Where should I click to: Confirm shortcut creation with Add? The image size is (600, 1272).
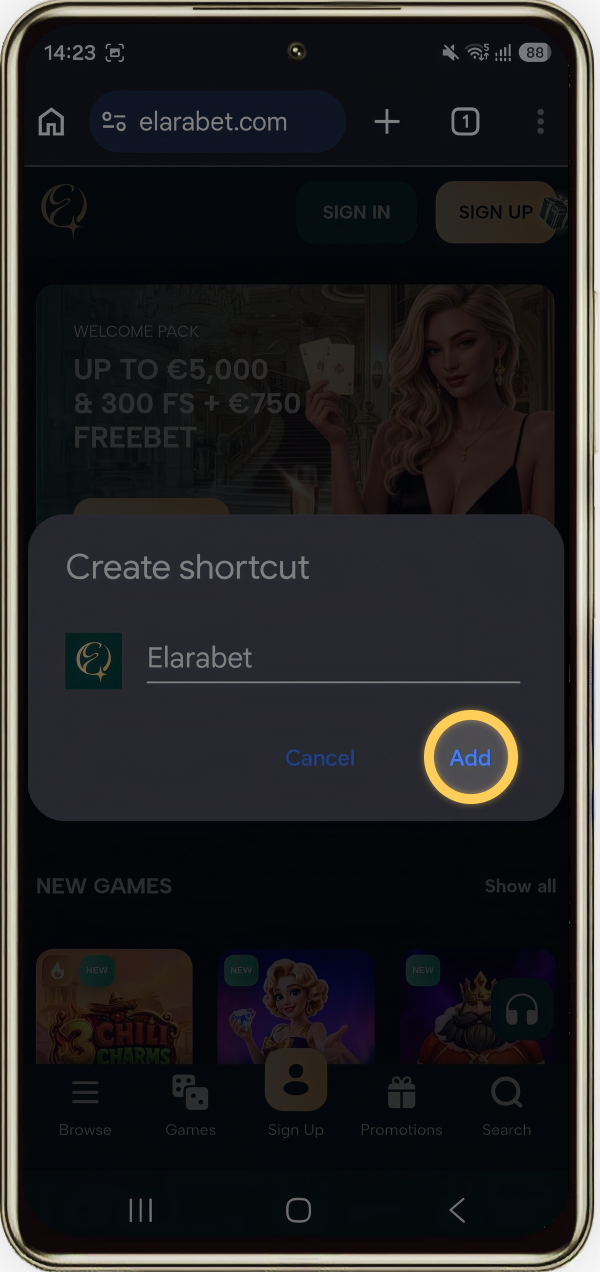(470, 758)
